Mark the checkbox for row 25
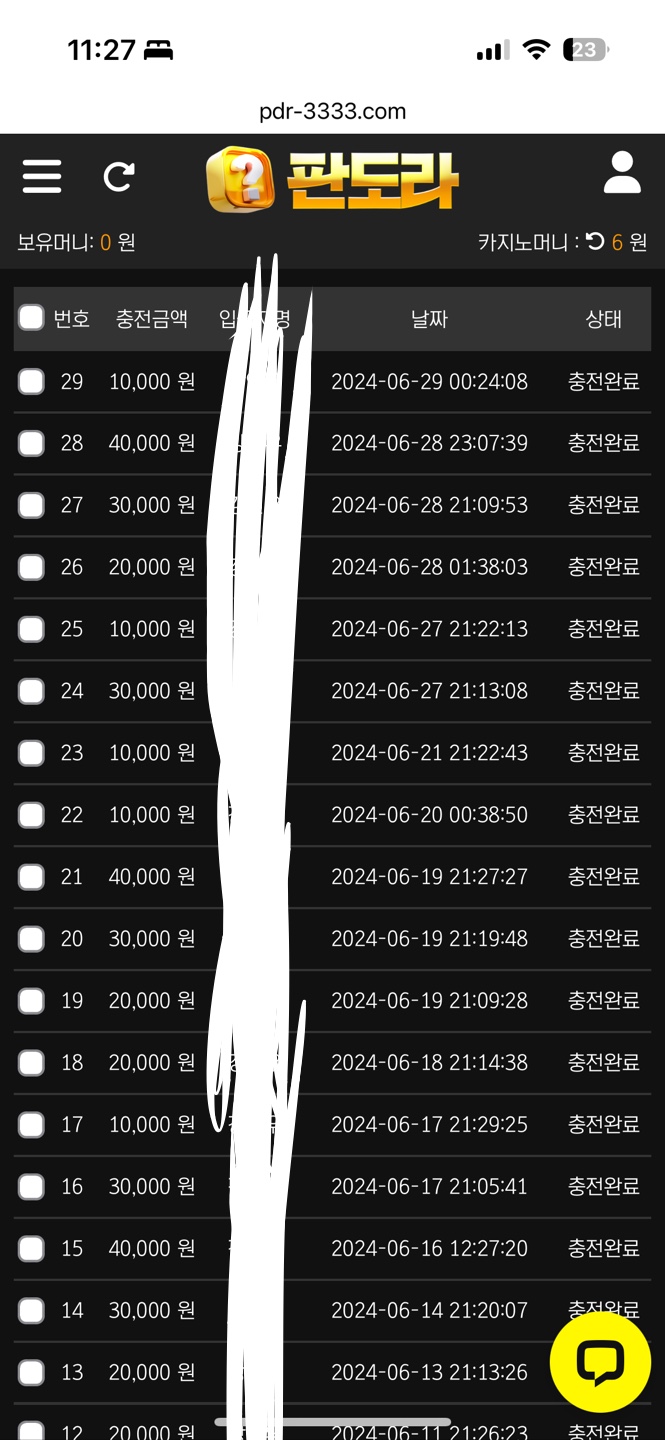The width and height of the screenshot is (665, 1440). pos(31,629)
